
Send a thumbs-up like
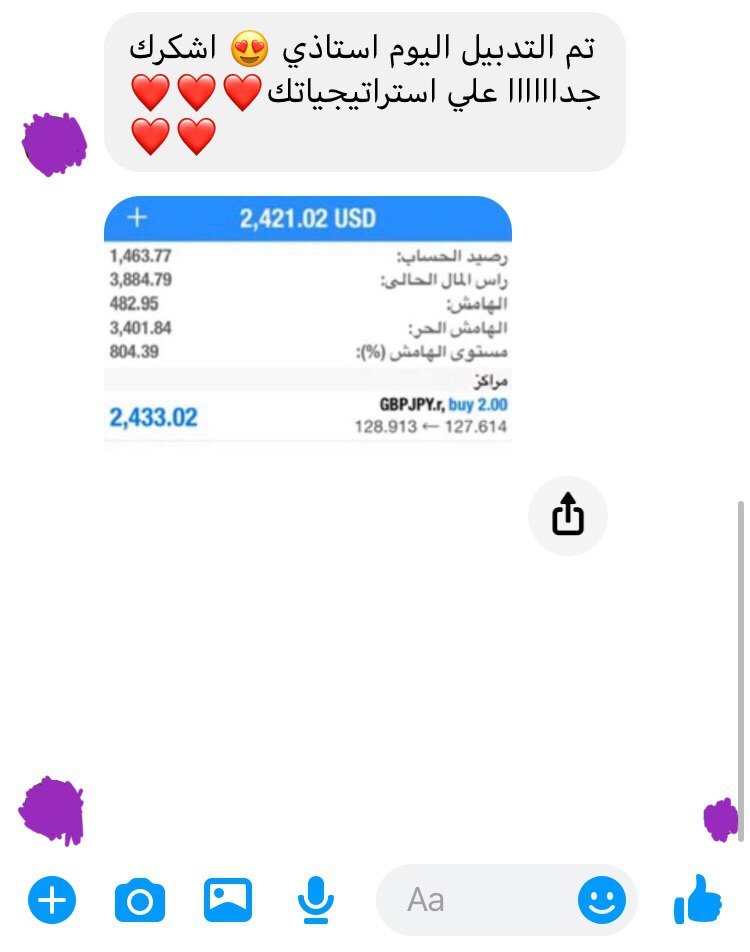pos(698,899)
